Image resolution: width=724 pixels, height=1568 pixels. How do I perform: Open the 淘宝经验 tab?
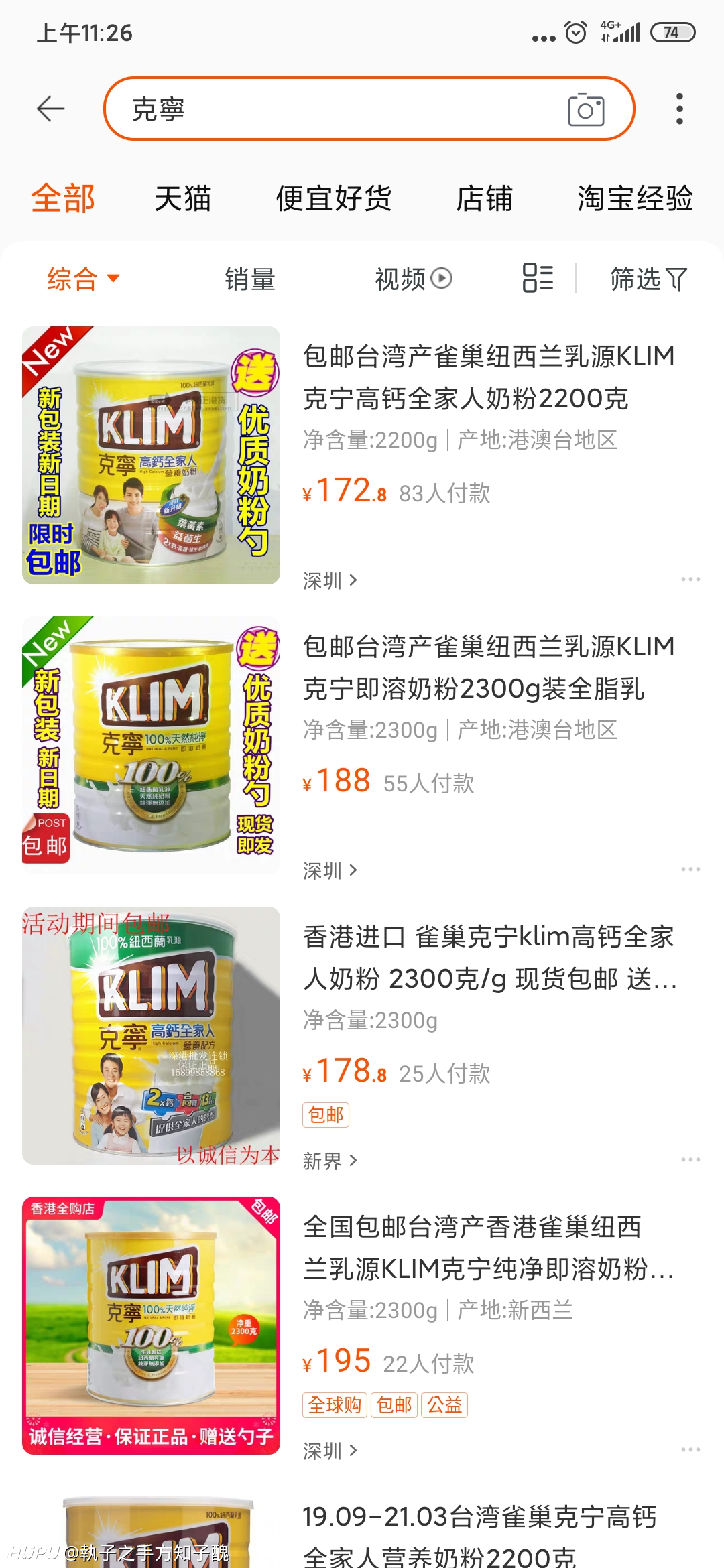pyautogui.click(x=635, y=199)
